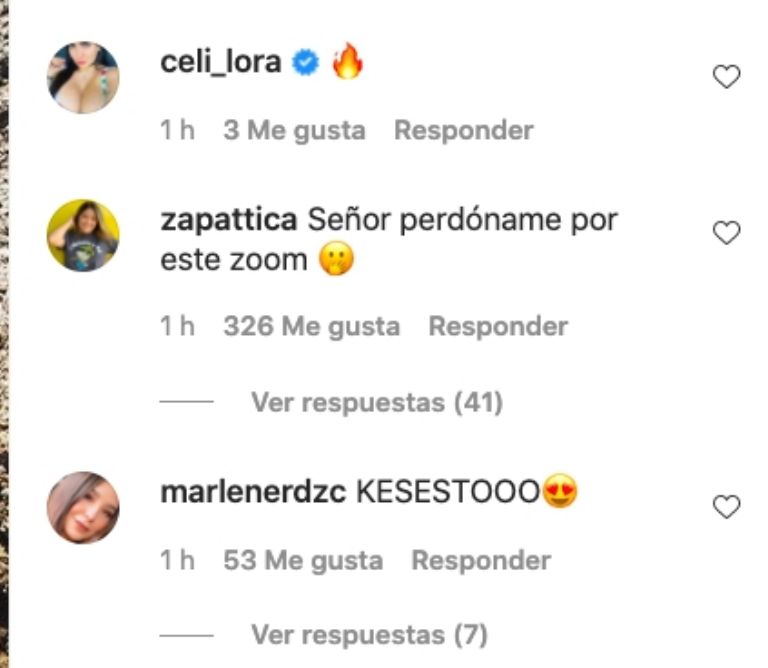Open zapattica's profile avatar
Image resolution: width=768 pixels, height=668 pixels.
point(84,235)
